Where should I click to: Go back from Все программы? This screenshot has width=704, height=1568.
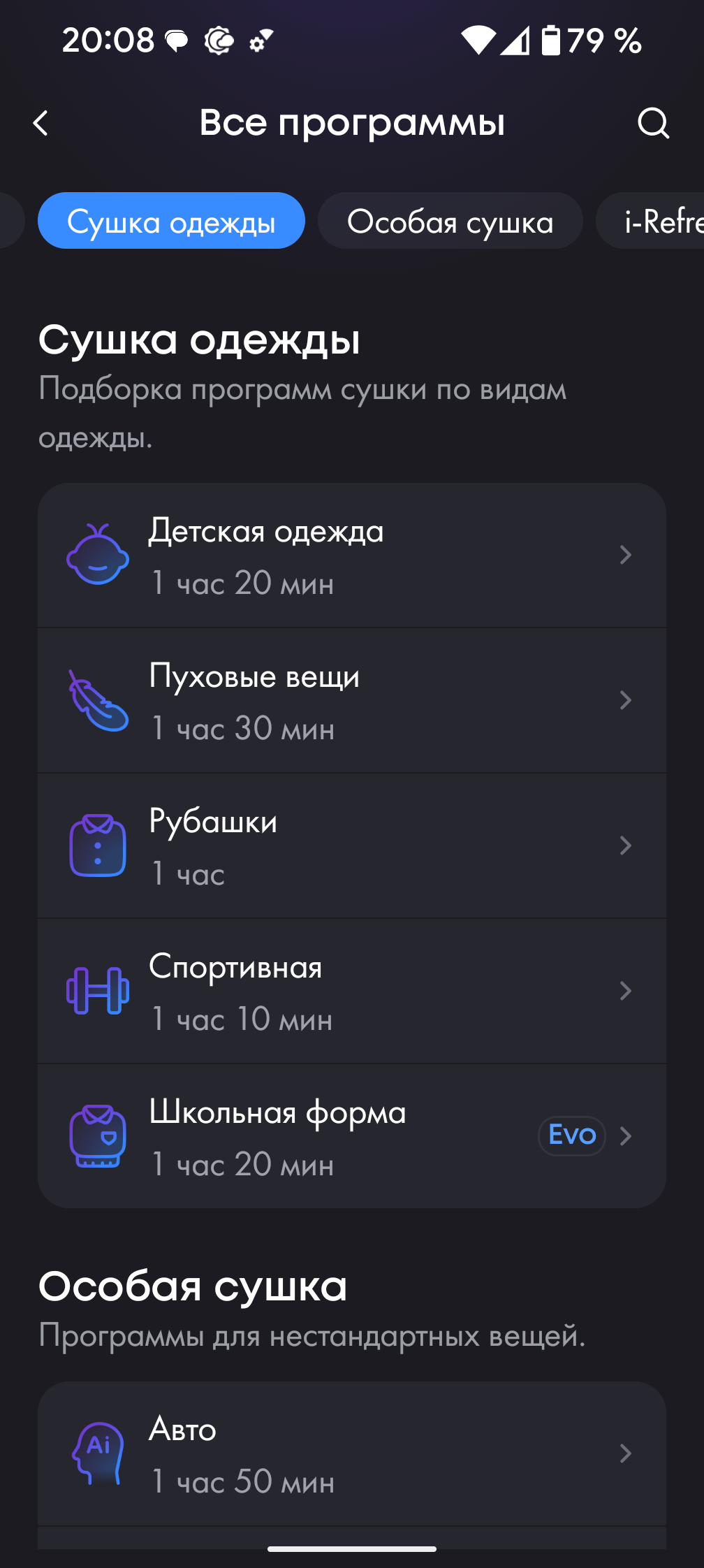(x=41, y=124)
